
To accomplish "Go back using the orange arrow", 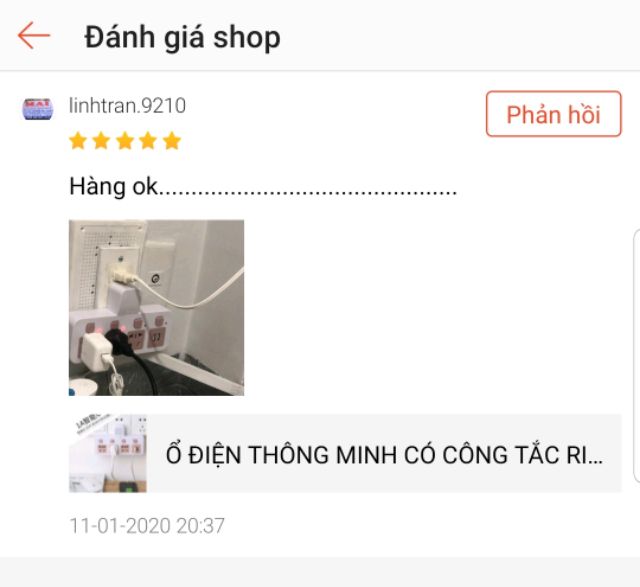I will [x=34, y=36].
